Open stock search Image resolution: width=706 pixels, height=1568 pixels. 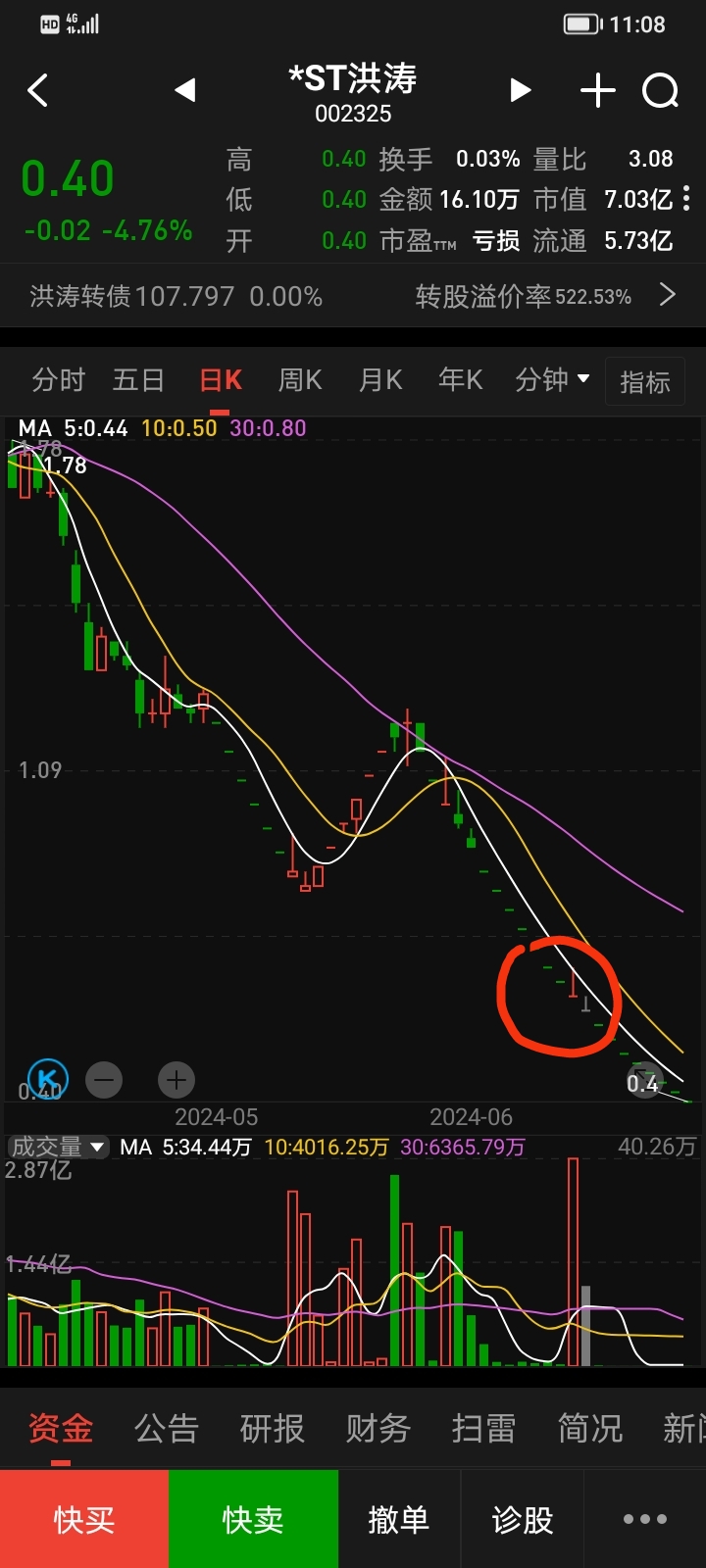(660, 91)
